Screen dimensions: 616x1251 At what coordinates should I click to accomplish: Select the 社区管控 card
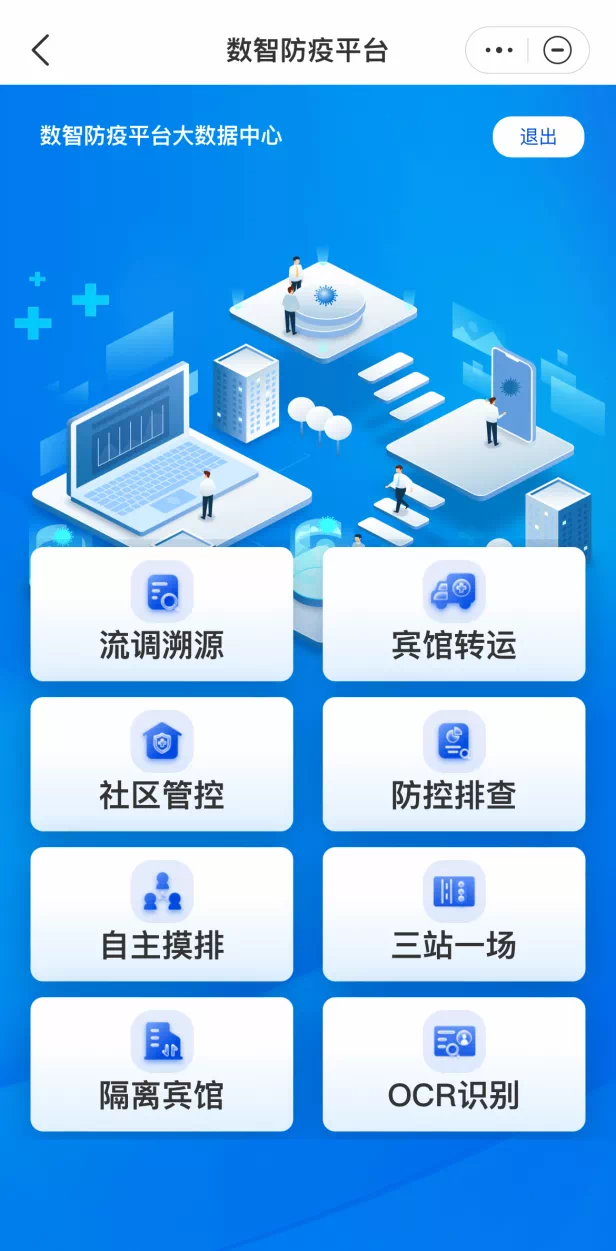pos(162,764)
